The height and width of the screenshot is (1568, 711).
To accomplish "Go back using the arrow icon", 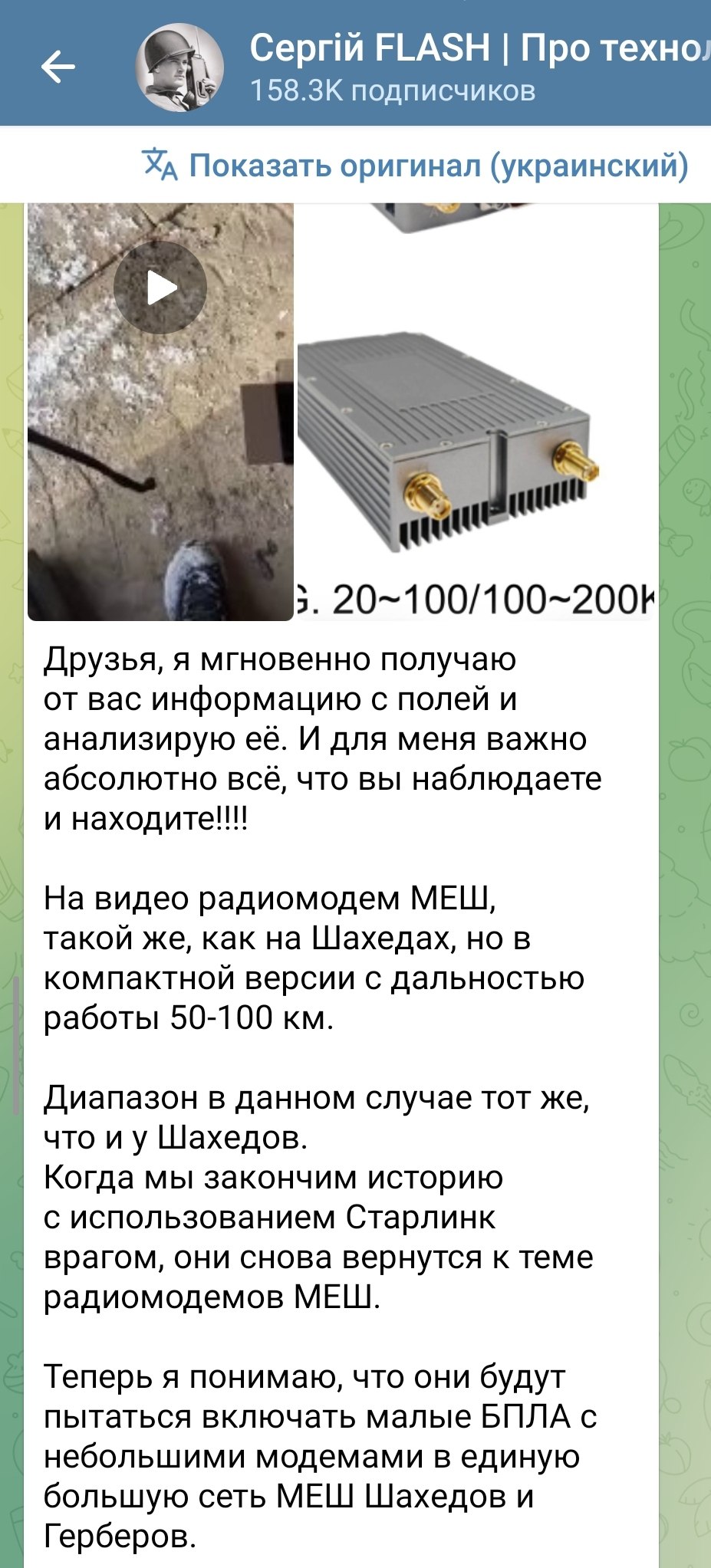I will 58,67.
